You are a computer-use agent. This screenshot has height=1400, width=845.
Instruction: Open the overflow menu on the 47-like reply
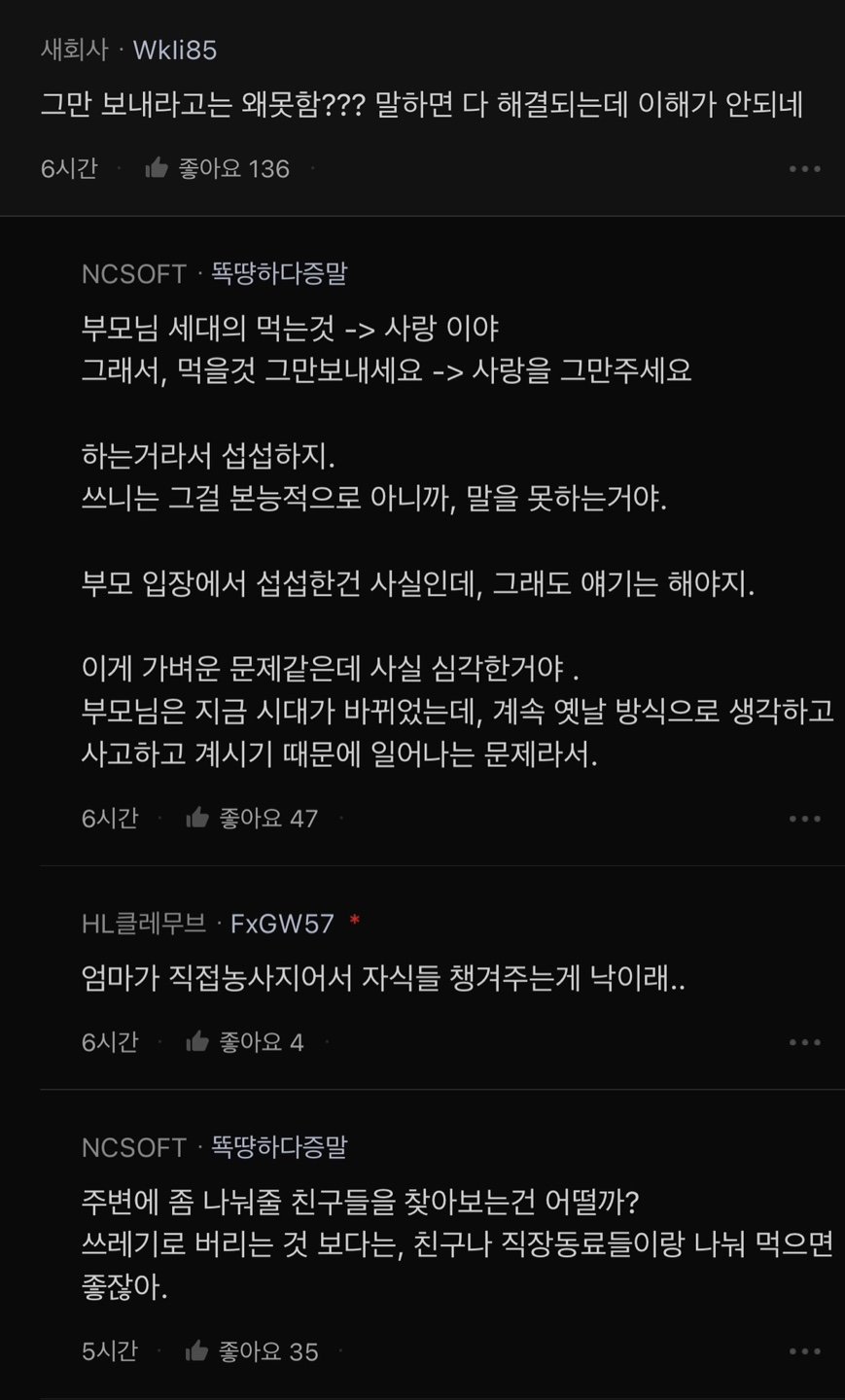pyautogui.click(x=804, y=819)
